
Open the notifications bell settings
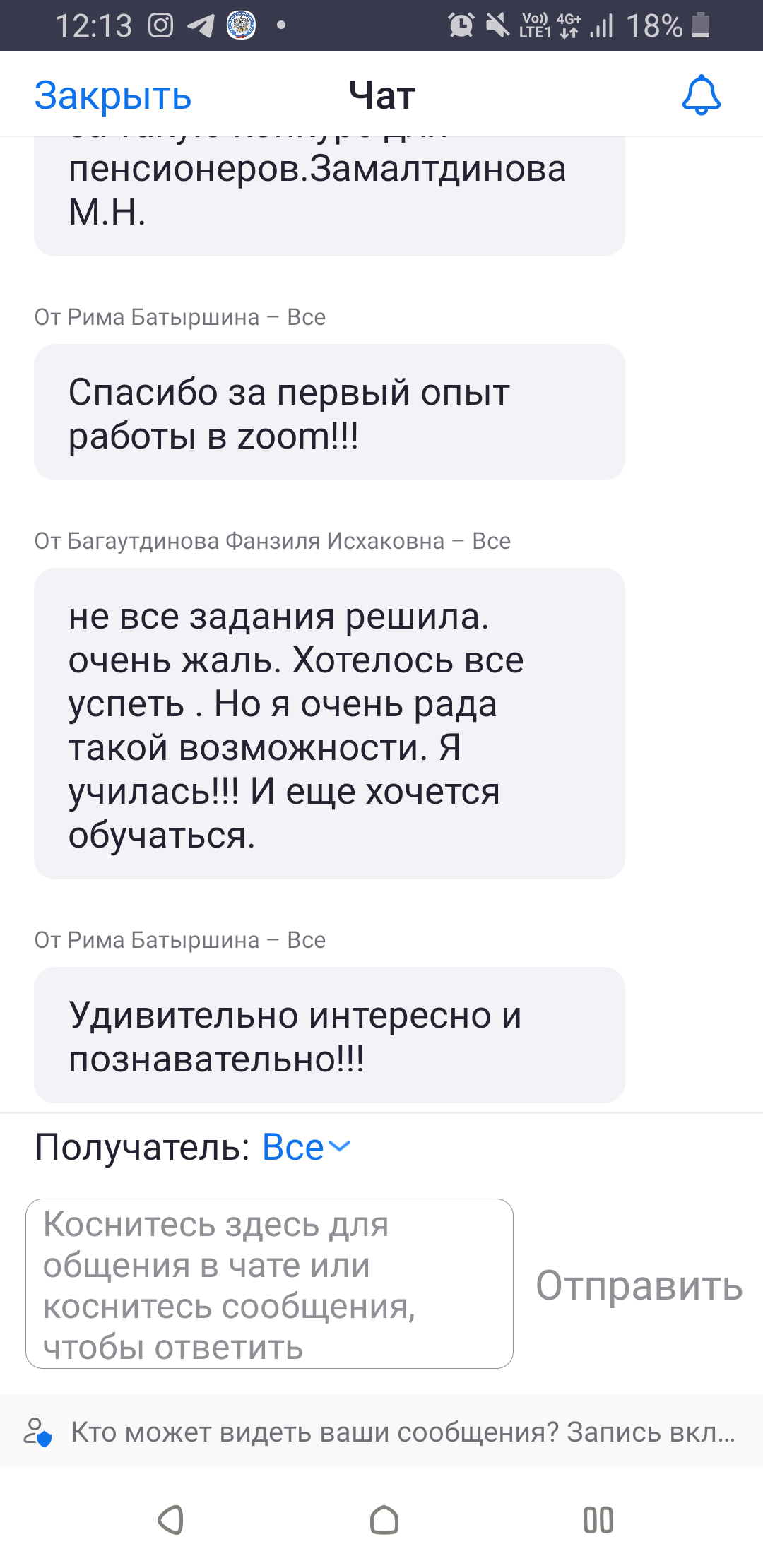pos(701,95)
